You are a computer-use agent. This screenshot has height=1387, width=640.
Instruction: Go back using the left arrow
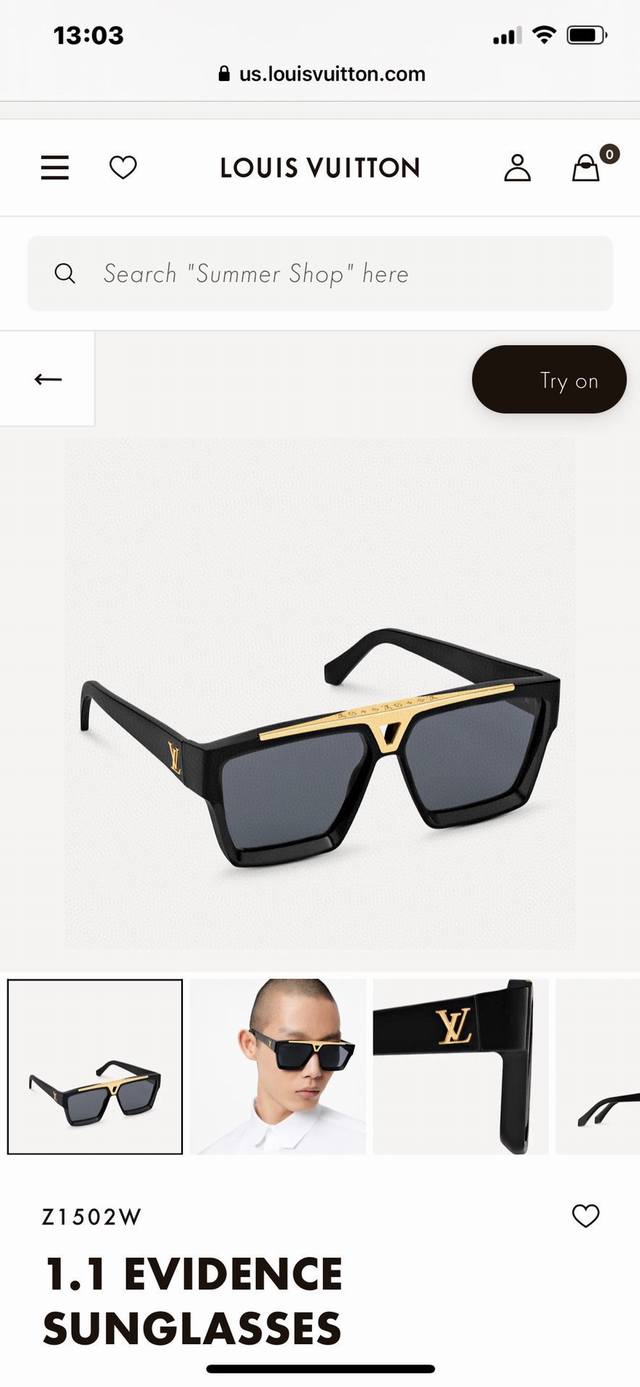pyautogui.click(x=47, y=379)
